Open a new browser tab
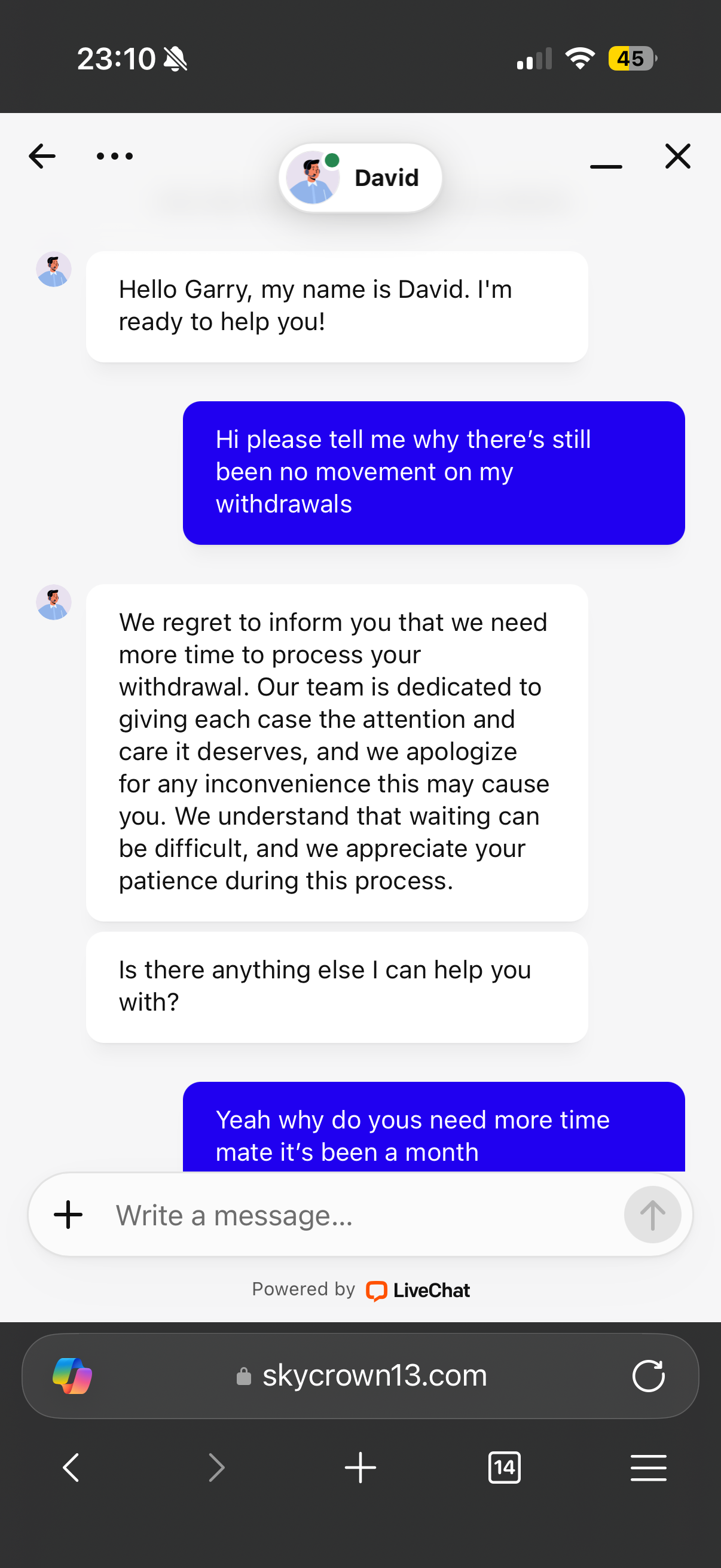Screen dimensions: 721x1568 pos(360,1468)
